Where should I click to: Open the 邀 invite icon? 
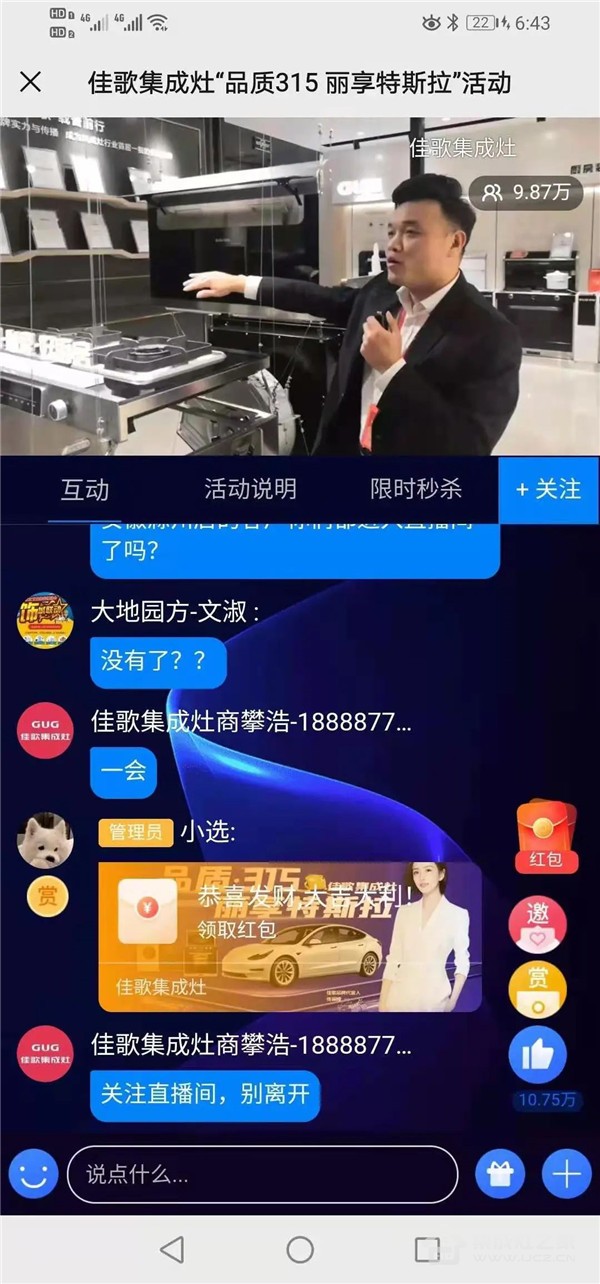pyautogui.click(x=538, y=923)
